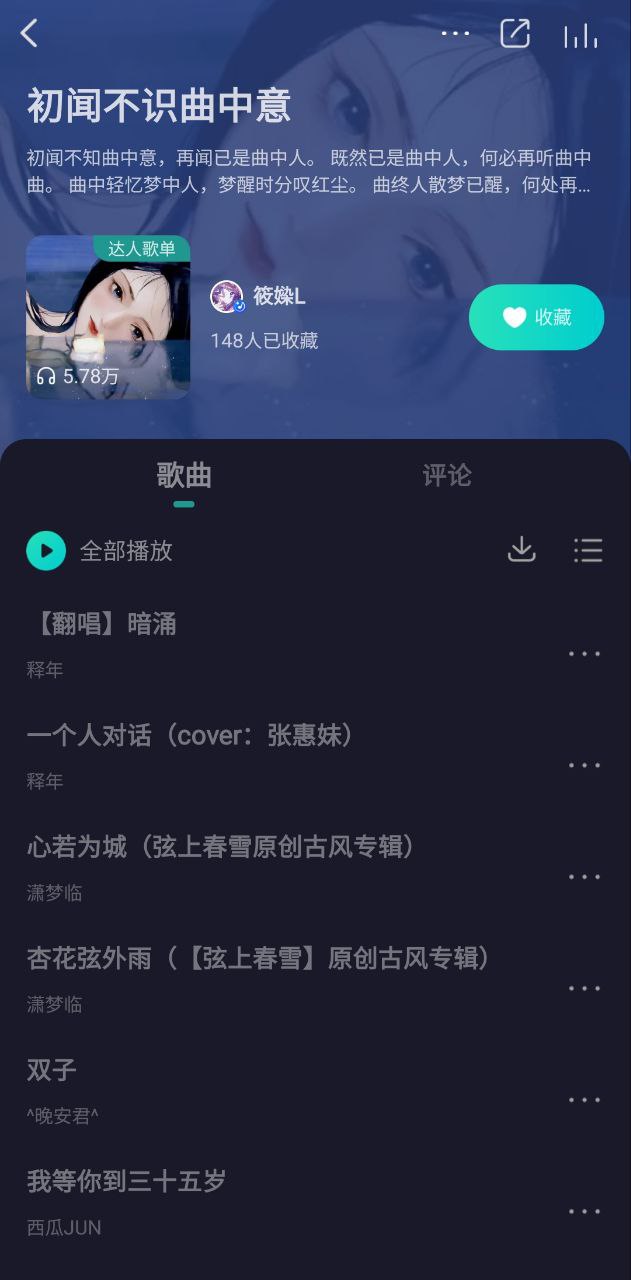Open the playlist cover image
Screen dimensions: 631x1280
point(108,317)
